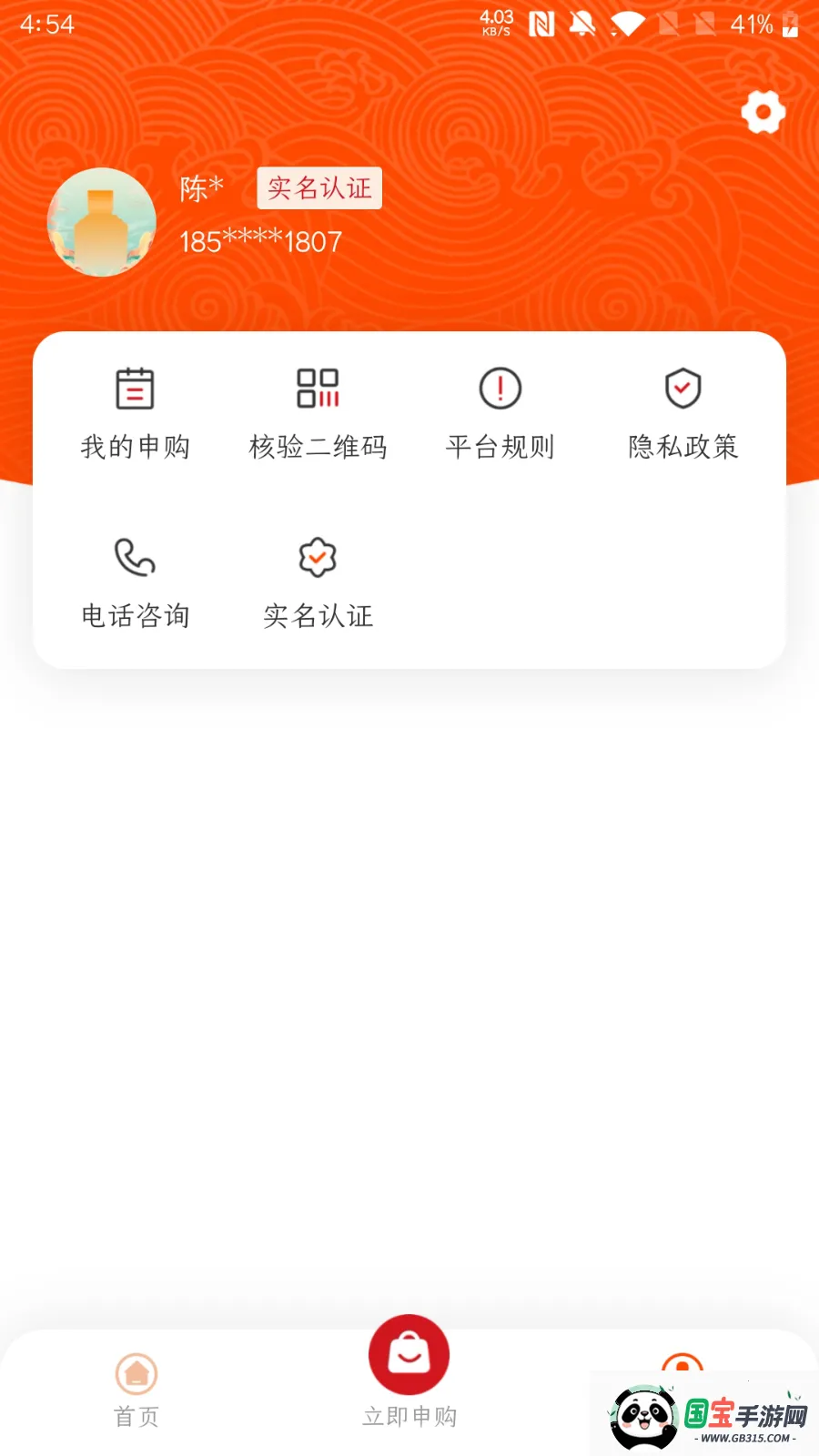Tap the masked phone number 185****1807
This screenshot has width=819, height=1456.
260,241
